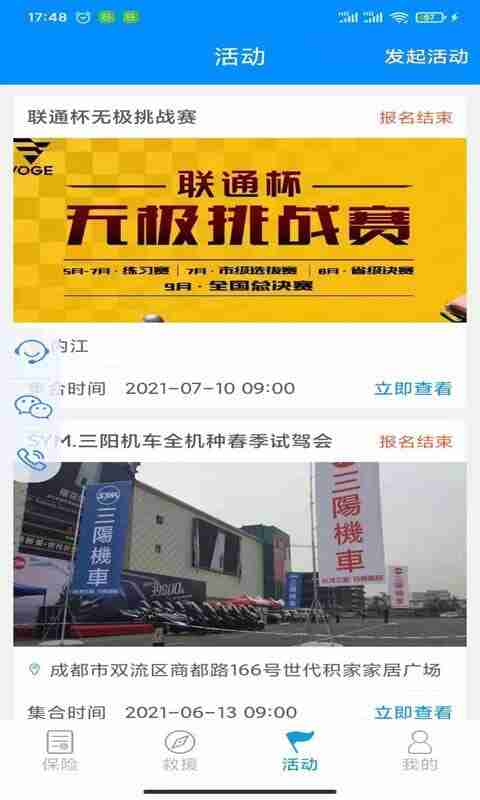The width and height of the screenshot is (480, 800).
Task: Tap the phone call floating icon
Action: pos(32,459)
